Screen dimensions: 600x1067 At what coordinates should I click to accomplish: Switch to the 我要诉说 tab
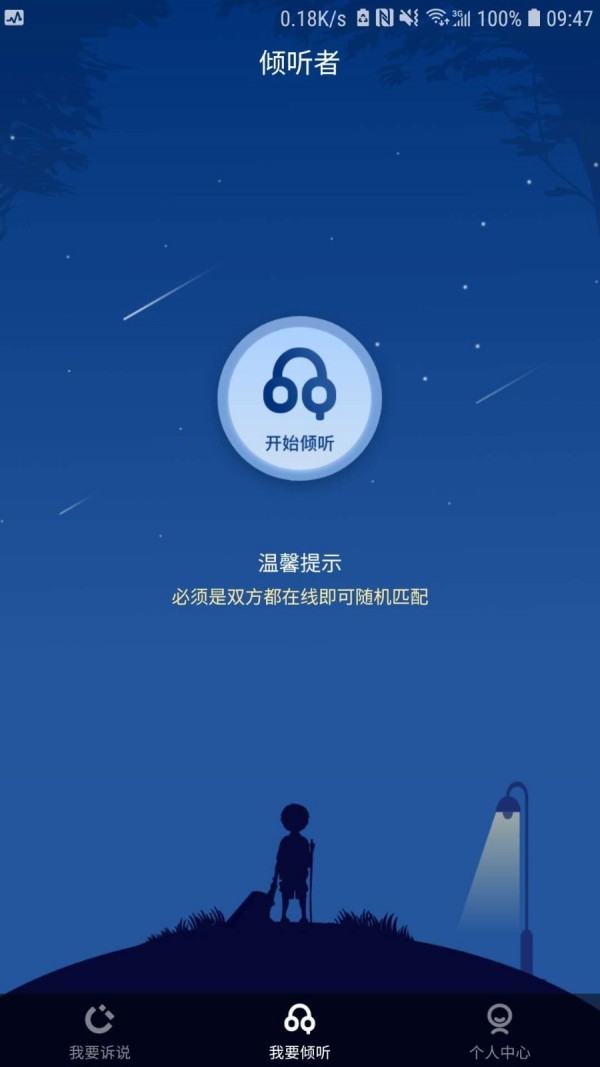coord(100,1030)
